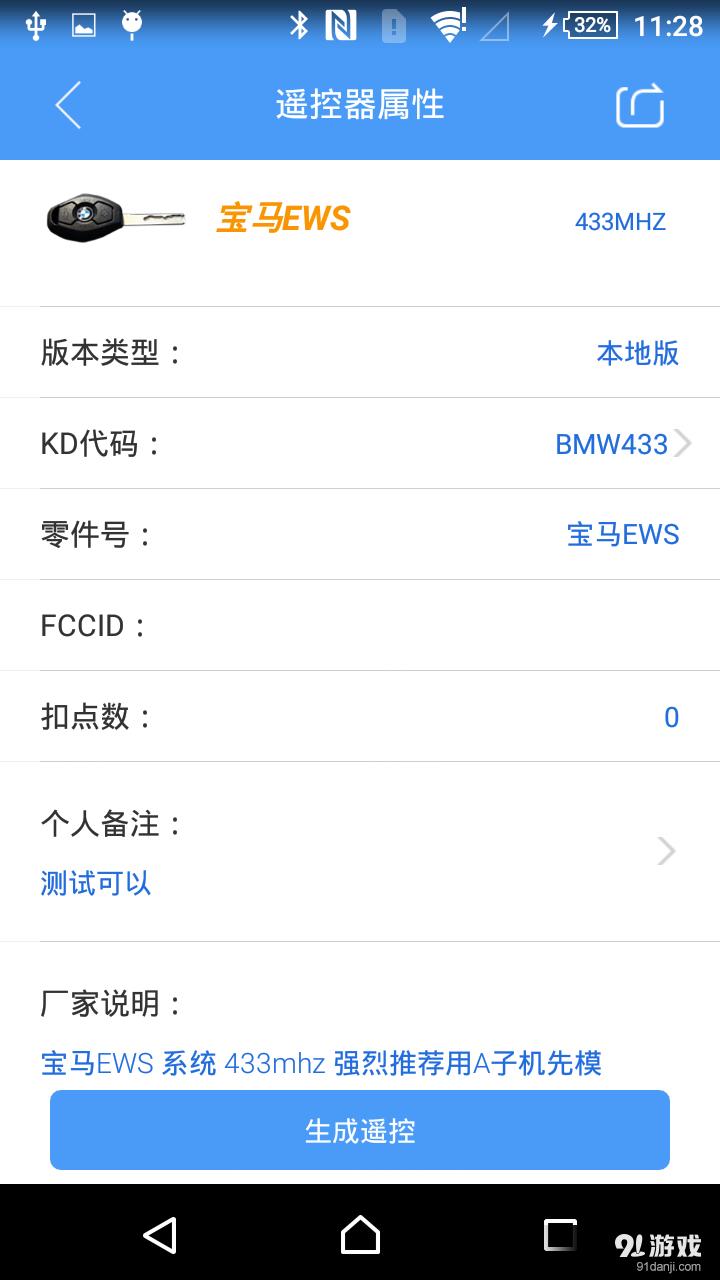Tap the orange 宝马EWS label
Screen dimensions: 720x1280
coord(283,220)
